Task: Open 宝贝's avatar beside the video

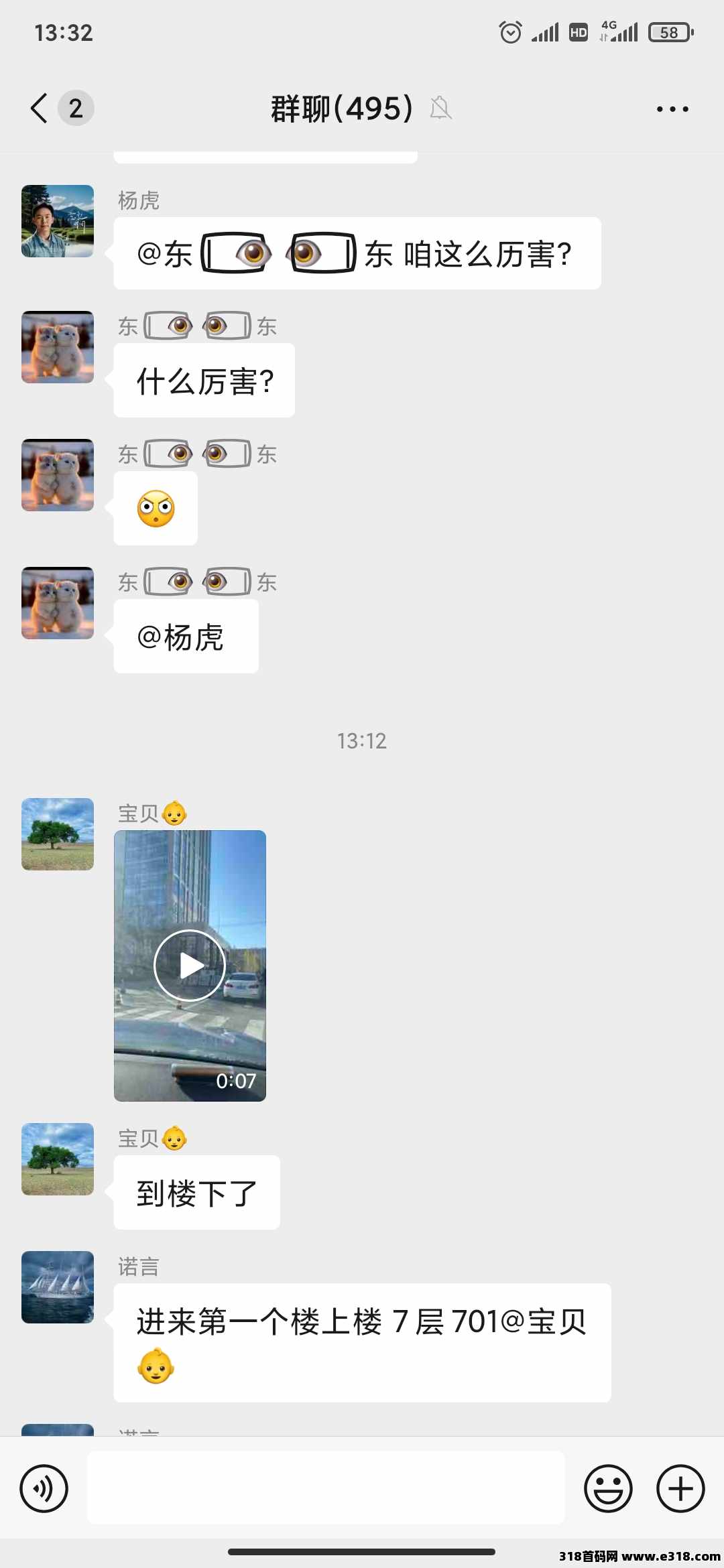Action: (x=58, y=834)
